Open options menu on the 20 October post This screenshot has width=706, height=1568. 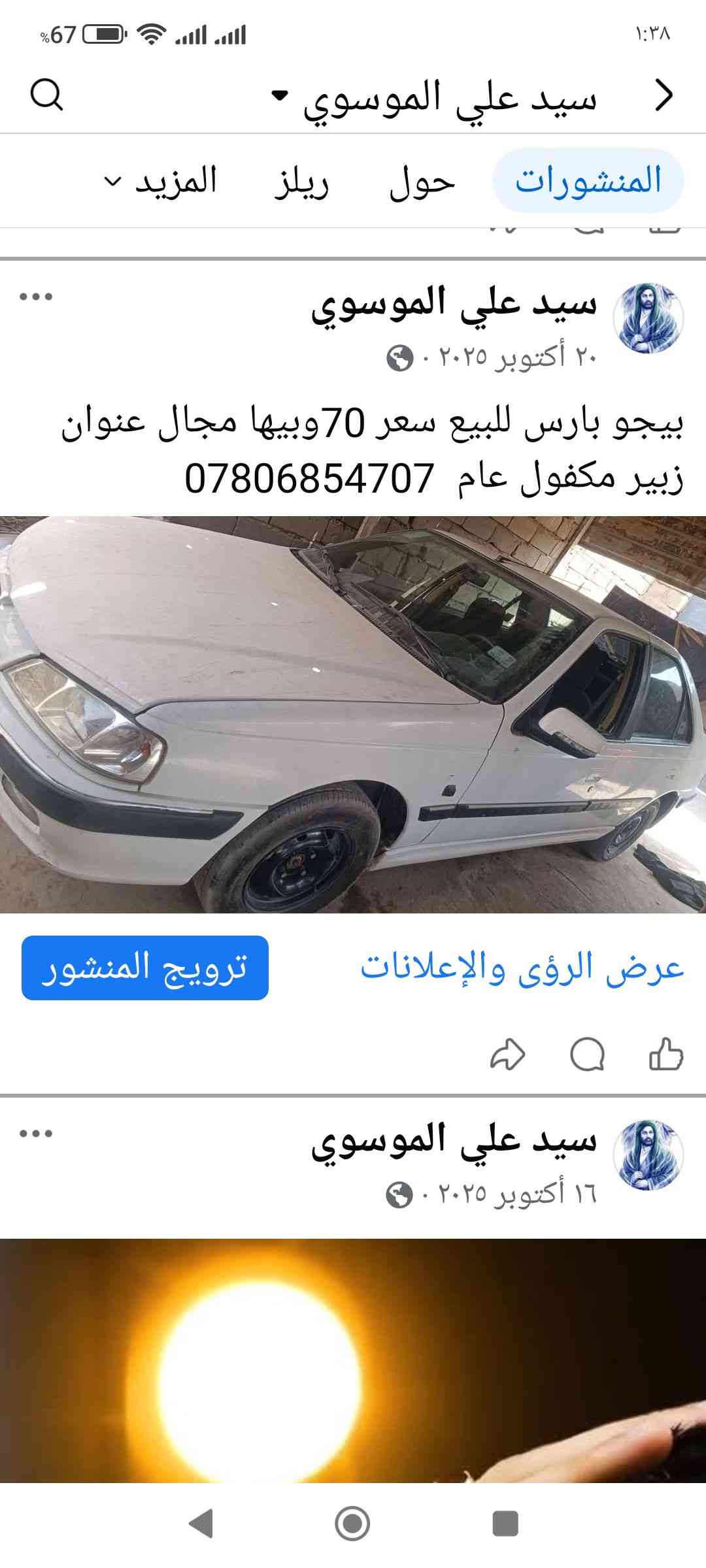coord(36,297)
